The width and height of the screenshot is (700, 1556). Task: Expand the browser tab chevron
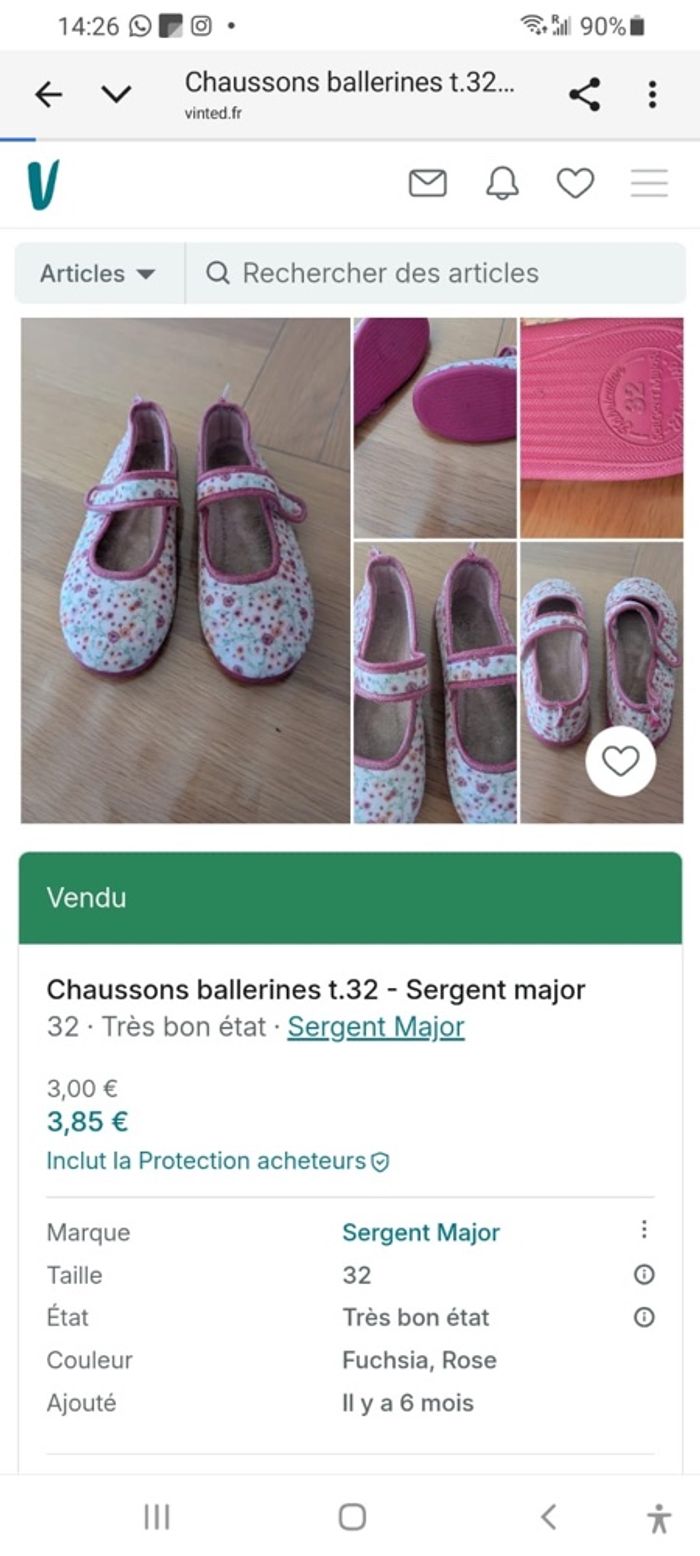coord(117,94)
